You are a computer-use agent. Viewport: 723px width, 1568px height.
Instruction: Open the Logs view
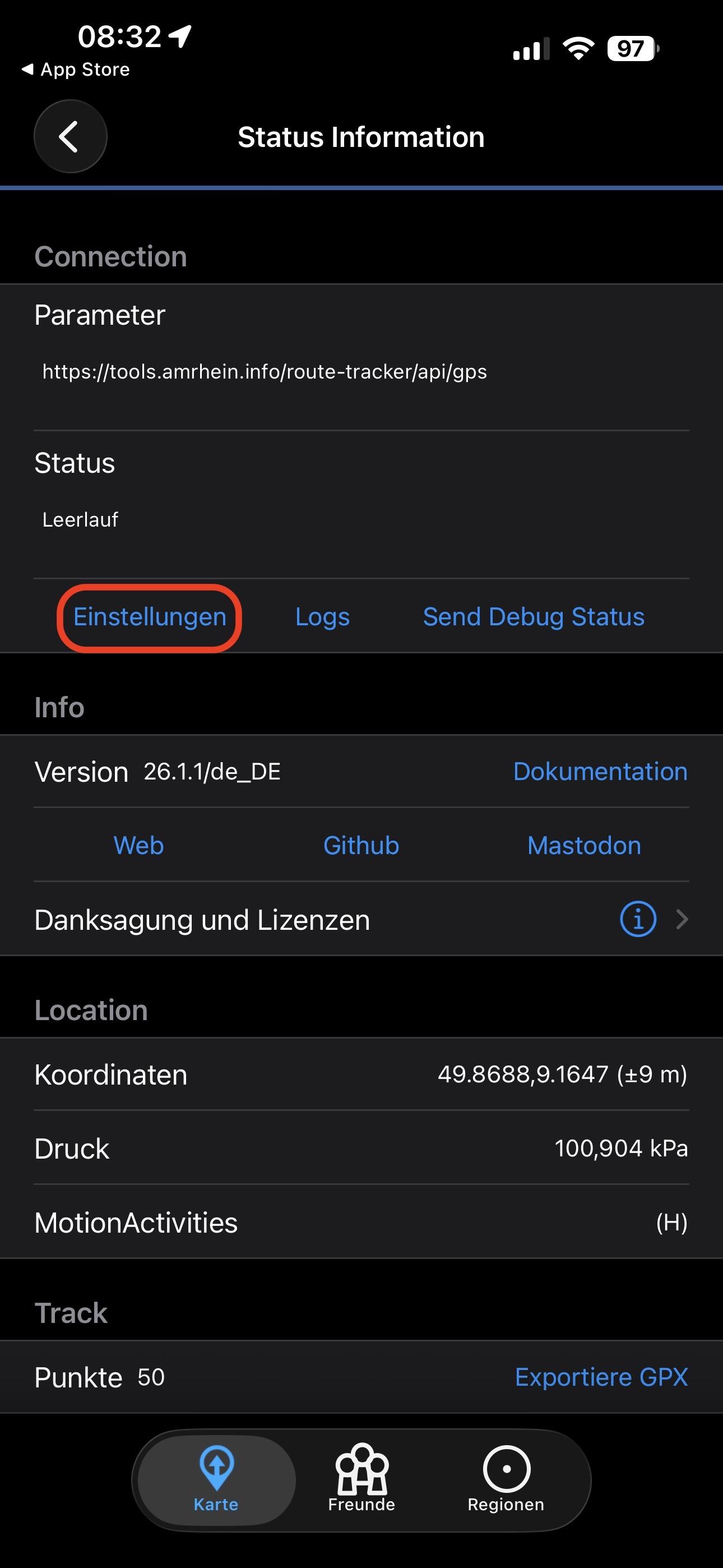point(322,617)
